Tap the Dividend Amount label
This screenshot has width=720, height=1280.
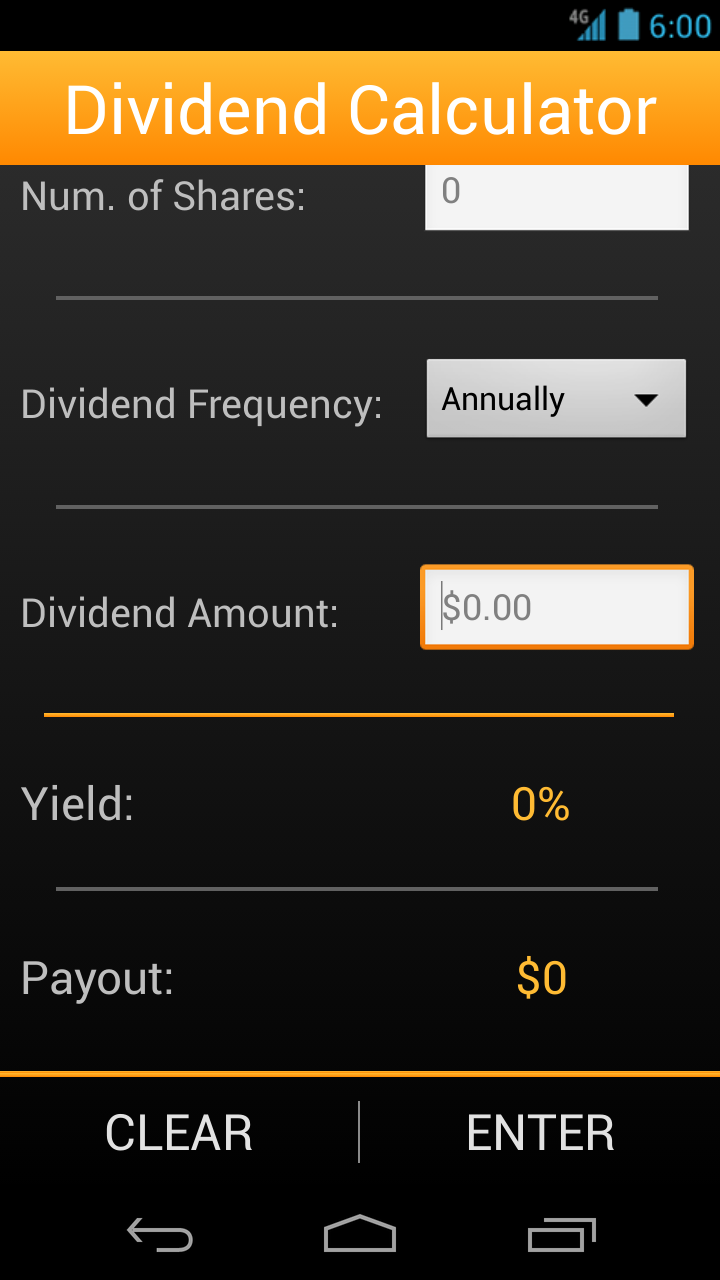click(x=180, y=612)
